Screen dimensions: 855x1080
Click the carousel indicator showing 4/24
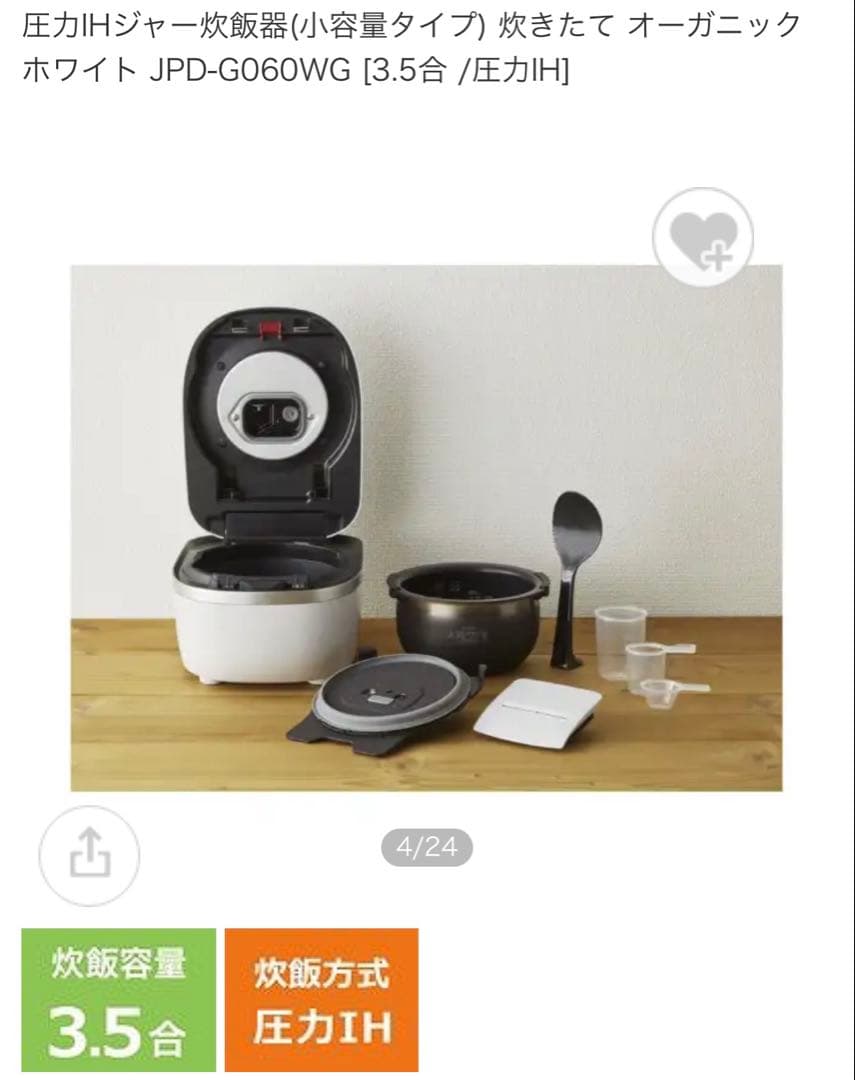pyautogui.click(x=426, y=845)
